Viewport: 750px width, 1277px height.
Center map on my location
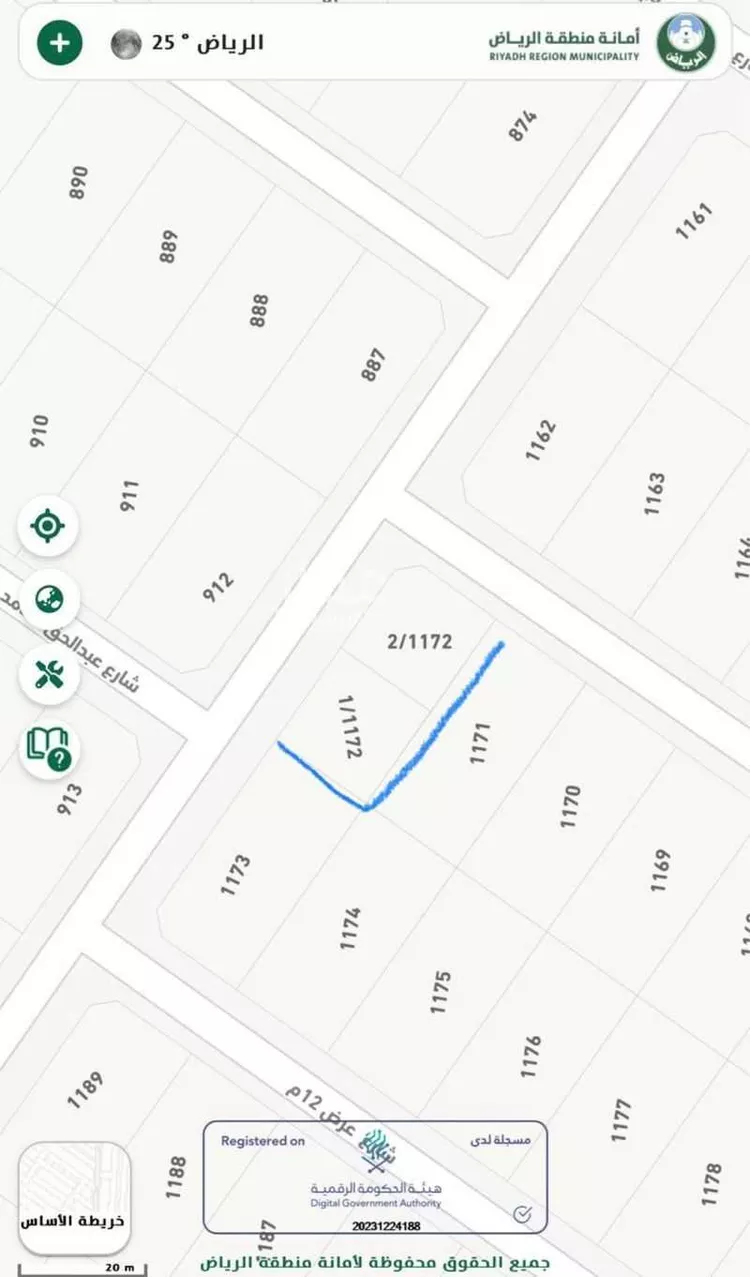point(48,525)
